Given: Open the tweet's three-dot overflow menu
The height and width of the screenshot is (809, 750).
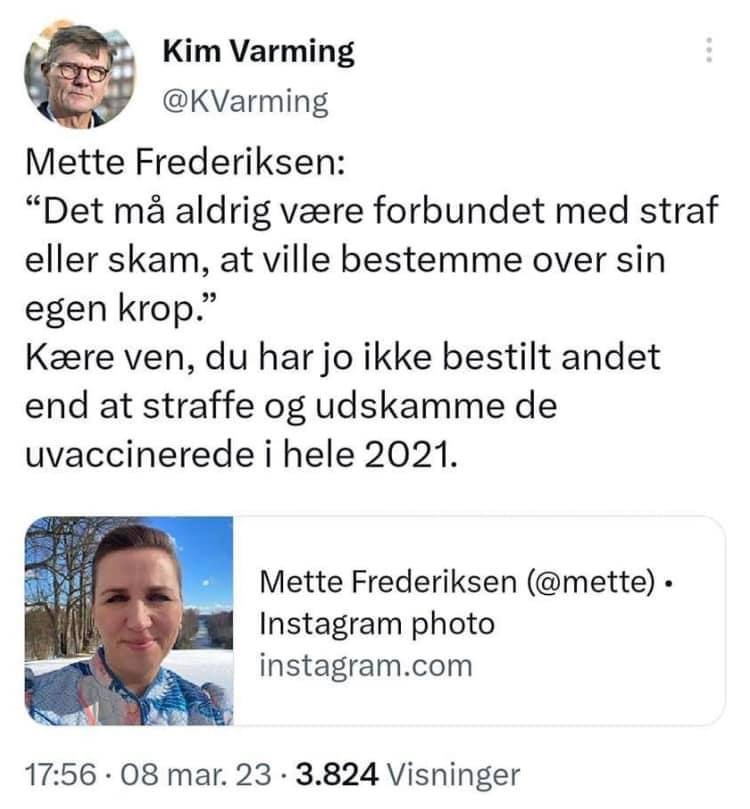Looking at the screenshot, I should click(x=709, y=50).
